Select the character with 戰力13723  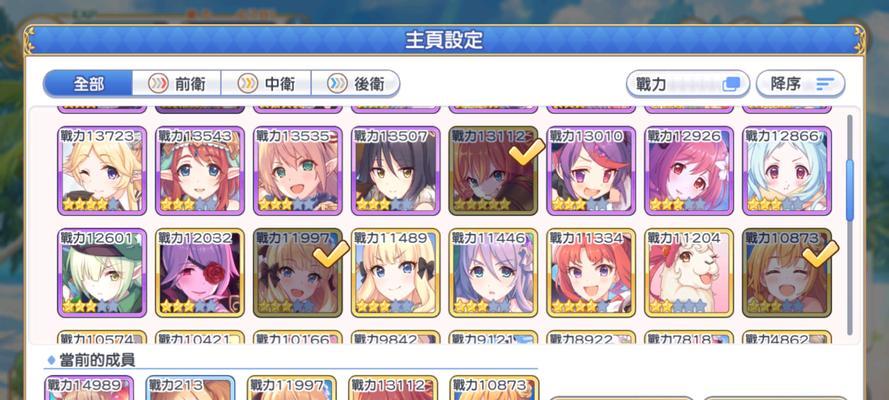pyautogui.click(x=102, y=170)
